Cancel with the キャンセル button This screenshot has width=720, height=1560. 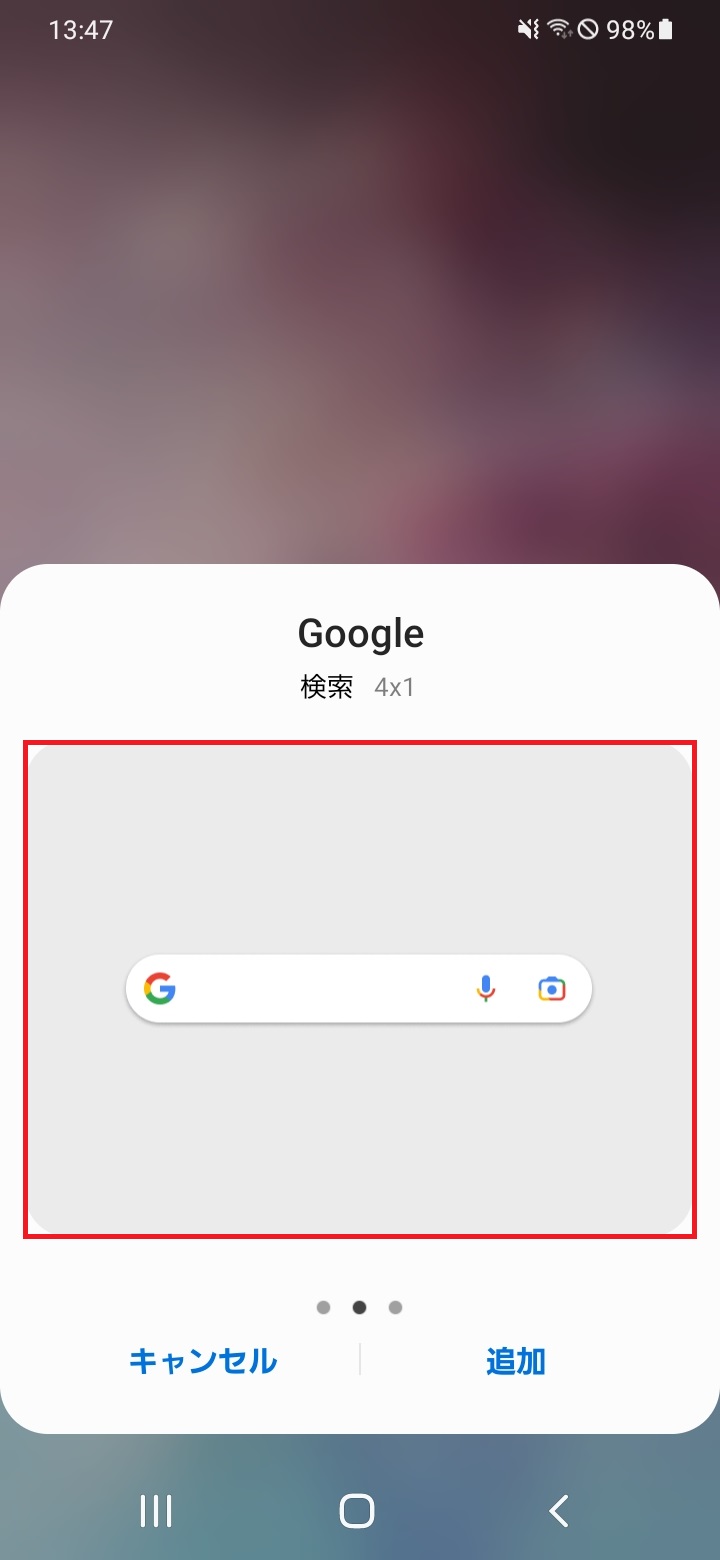pos(203,1361)
